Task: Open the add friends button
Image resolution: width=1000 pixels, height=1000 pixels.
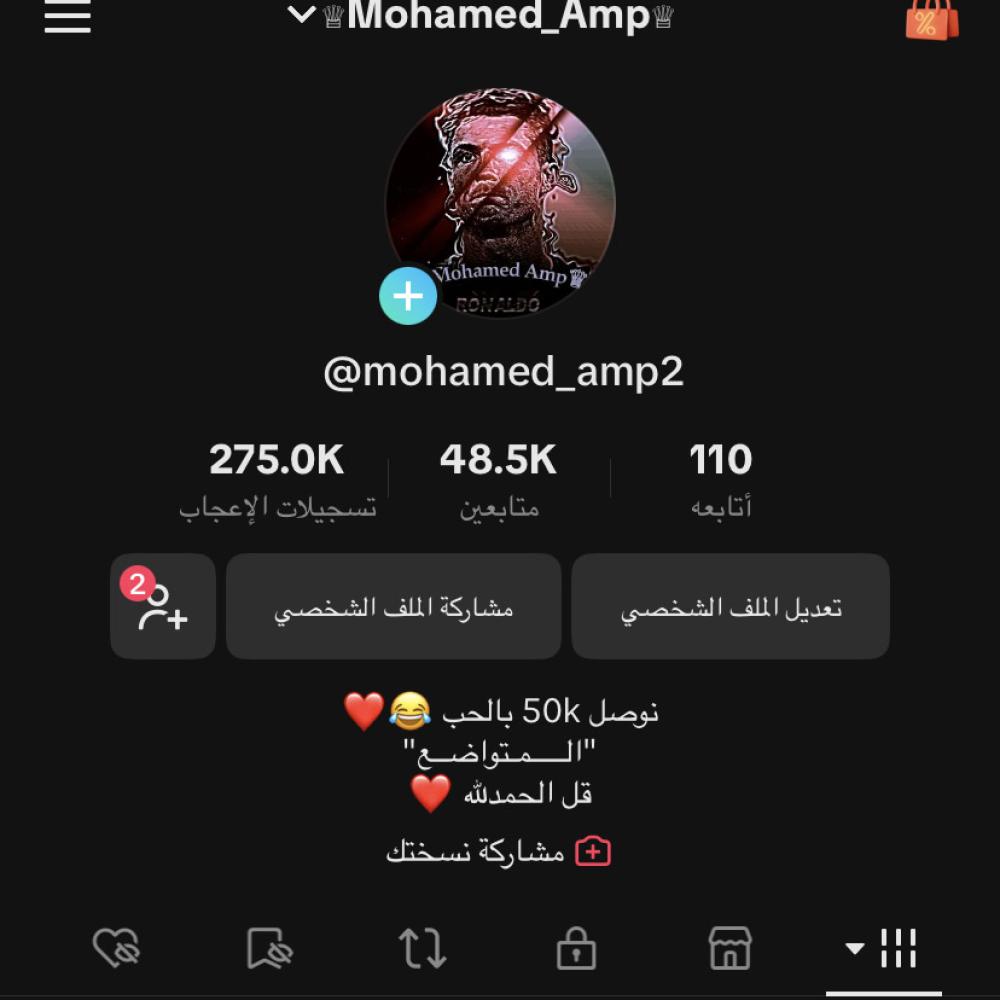Action: tap(163, 607)
